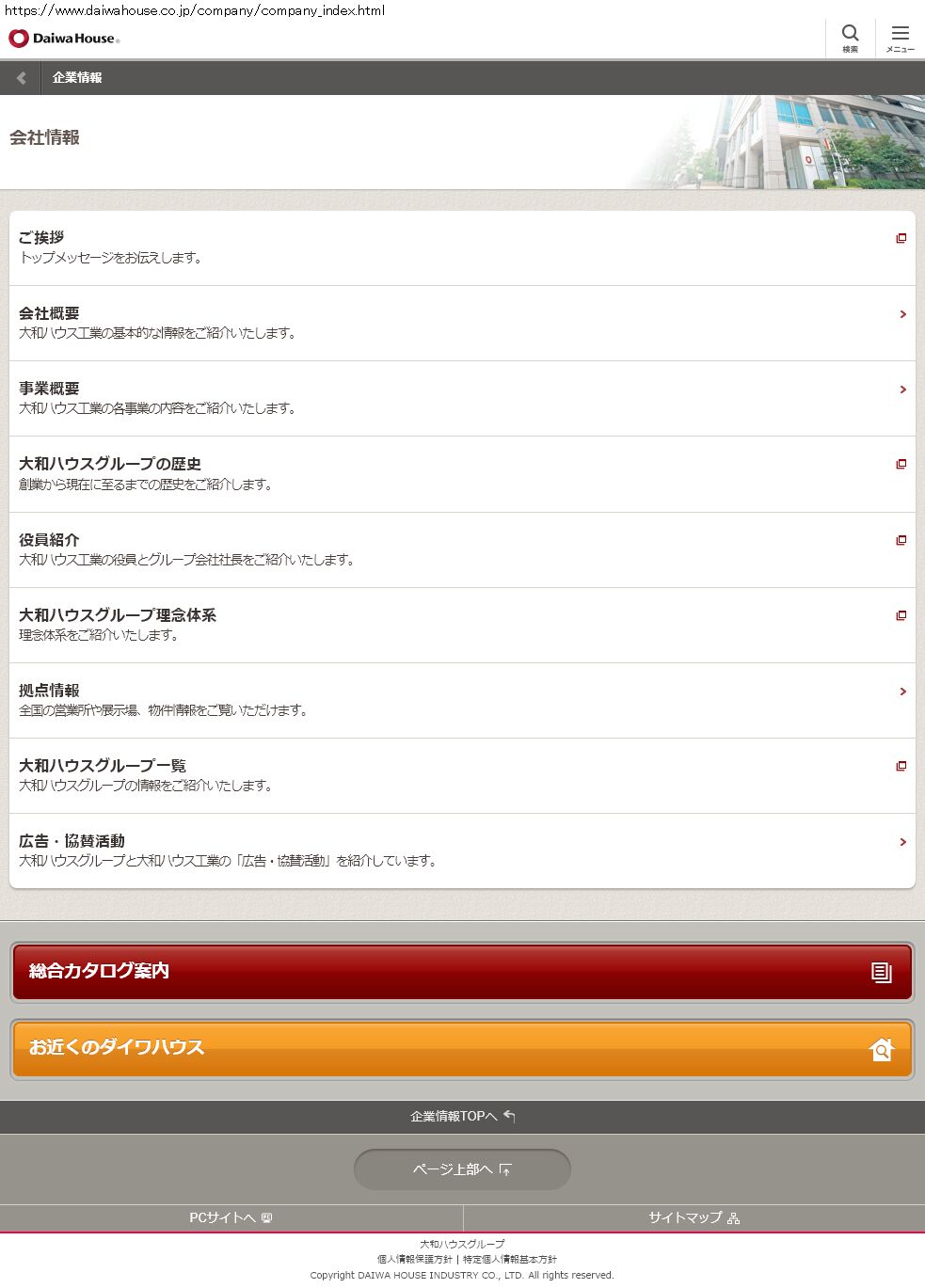This screenshot has width=925, height=1288.
Task: View the 広告・協賛活動 row
Action: (x=461, y=851)
